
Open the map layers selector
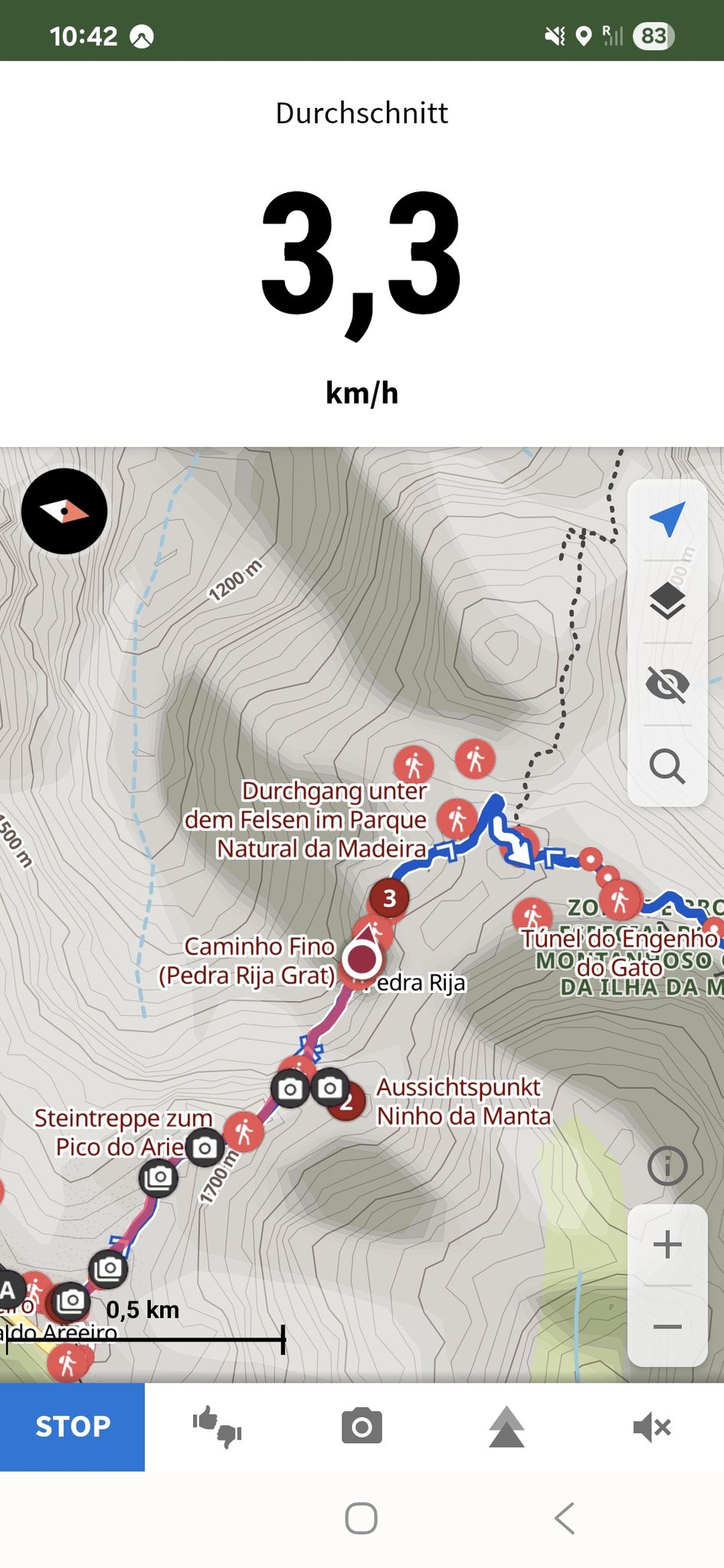667,602
